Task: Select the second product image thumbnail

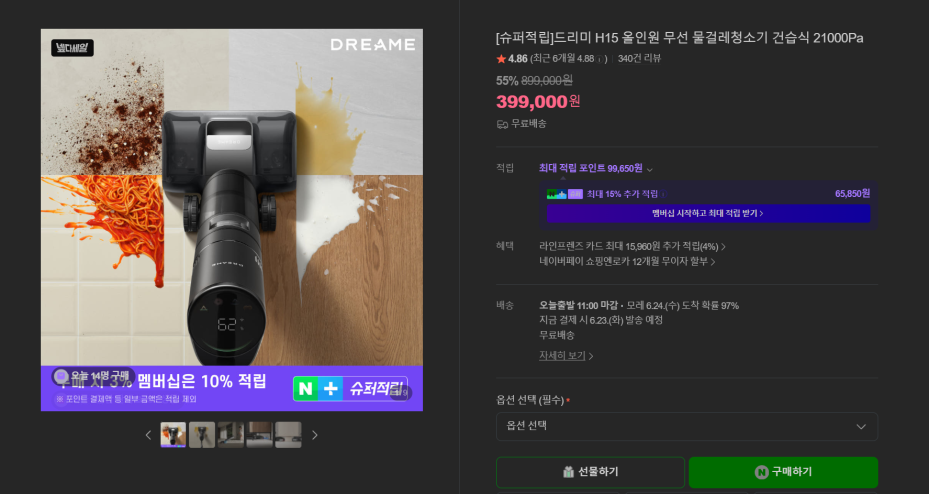Action: [x=202, y=435]
